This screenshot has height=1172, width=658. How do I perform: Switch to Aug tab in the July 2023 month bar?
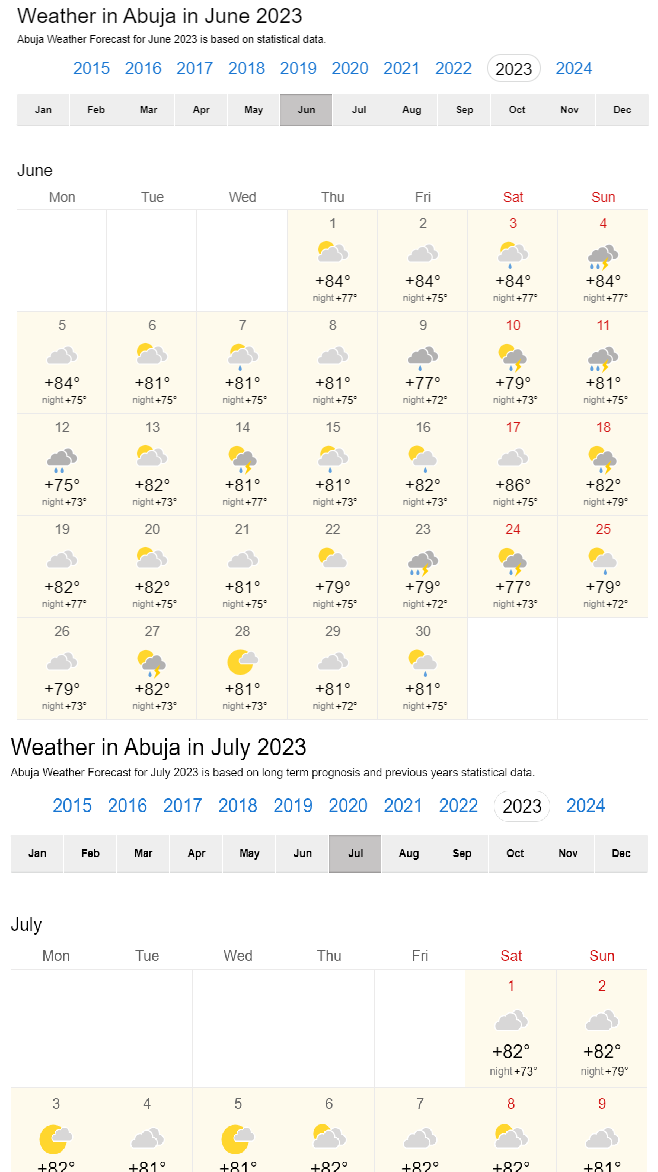pyautogui.click(x=409, y=854)
